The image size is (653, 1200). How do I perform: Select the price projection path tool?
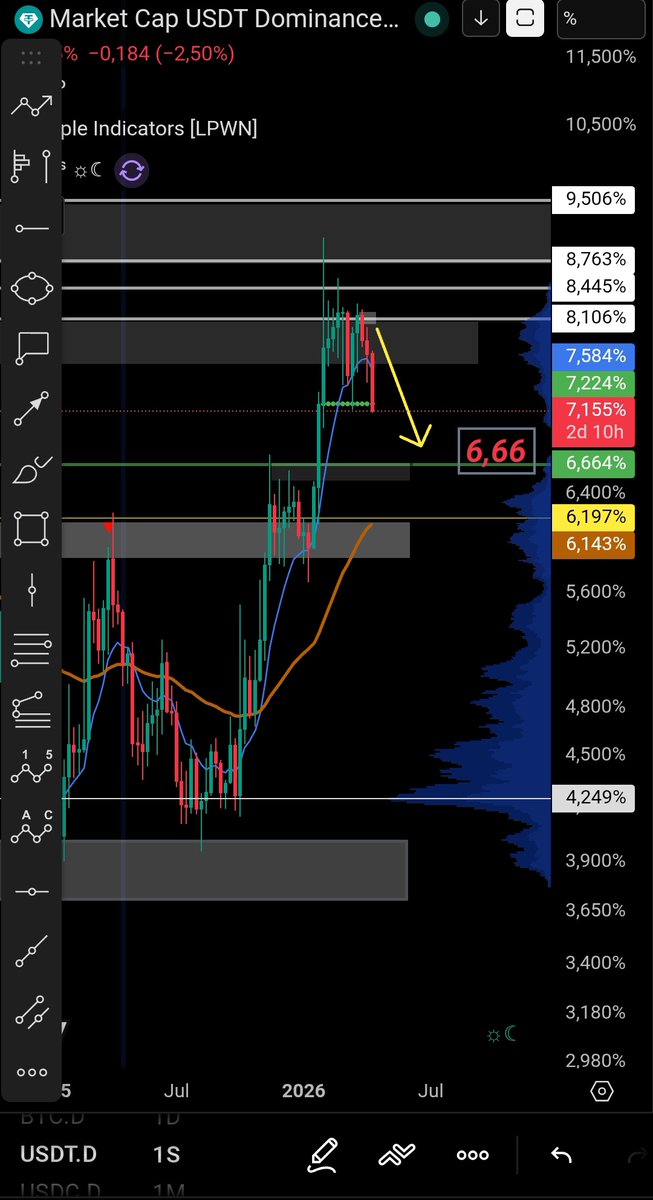[31, 105]
